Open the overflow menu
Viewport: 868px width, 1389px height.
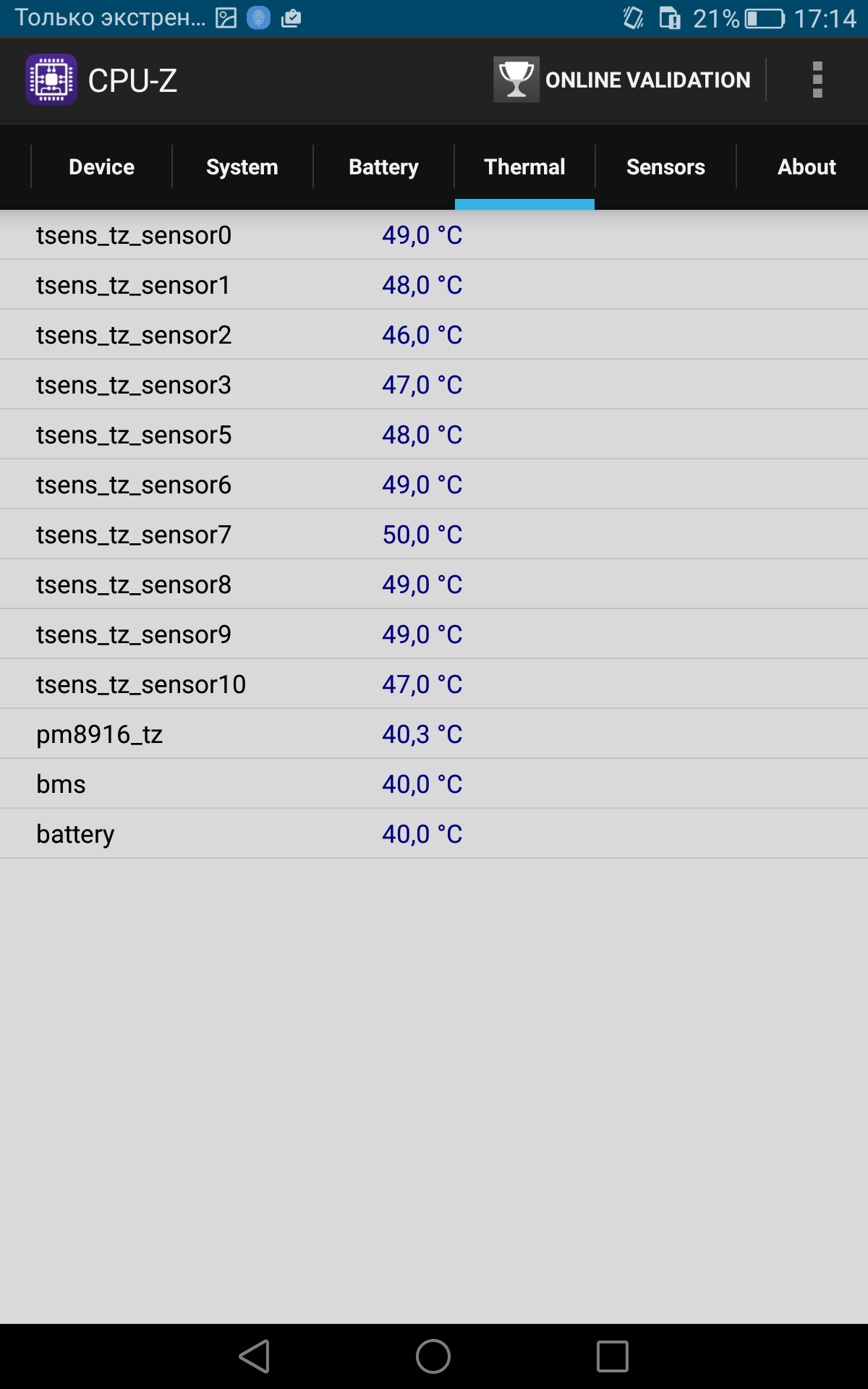coord(817,80)
